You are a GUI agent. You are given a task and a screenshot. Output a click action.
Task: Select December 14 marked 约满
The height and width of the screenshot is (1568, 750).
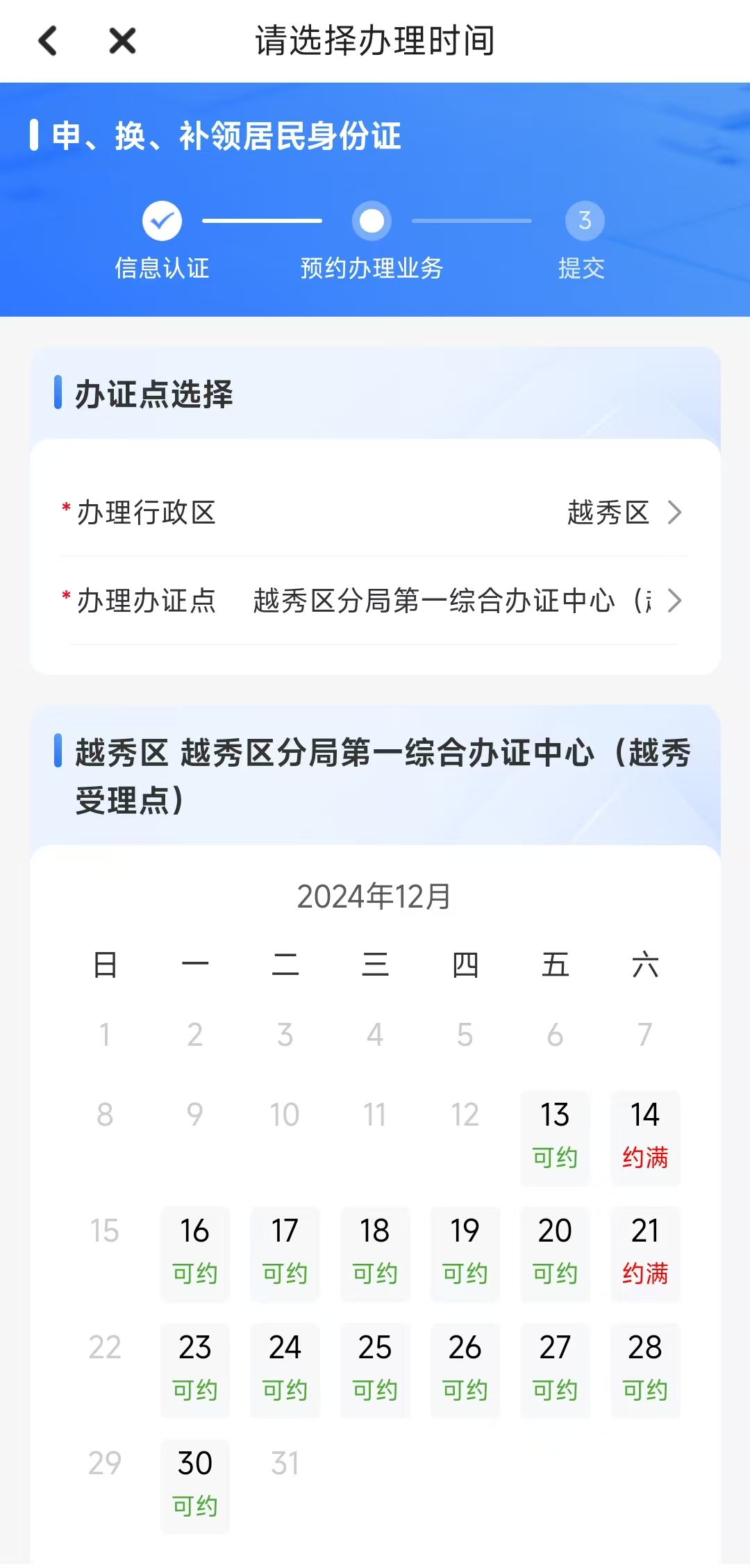coord(645,1136)
